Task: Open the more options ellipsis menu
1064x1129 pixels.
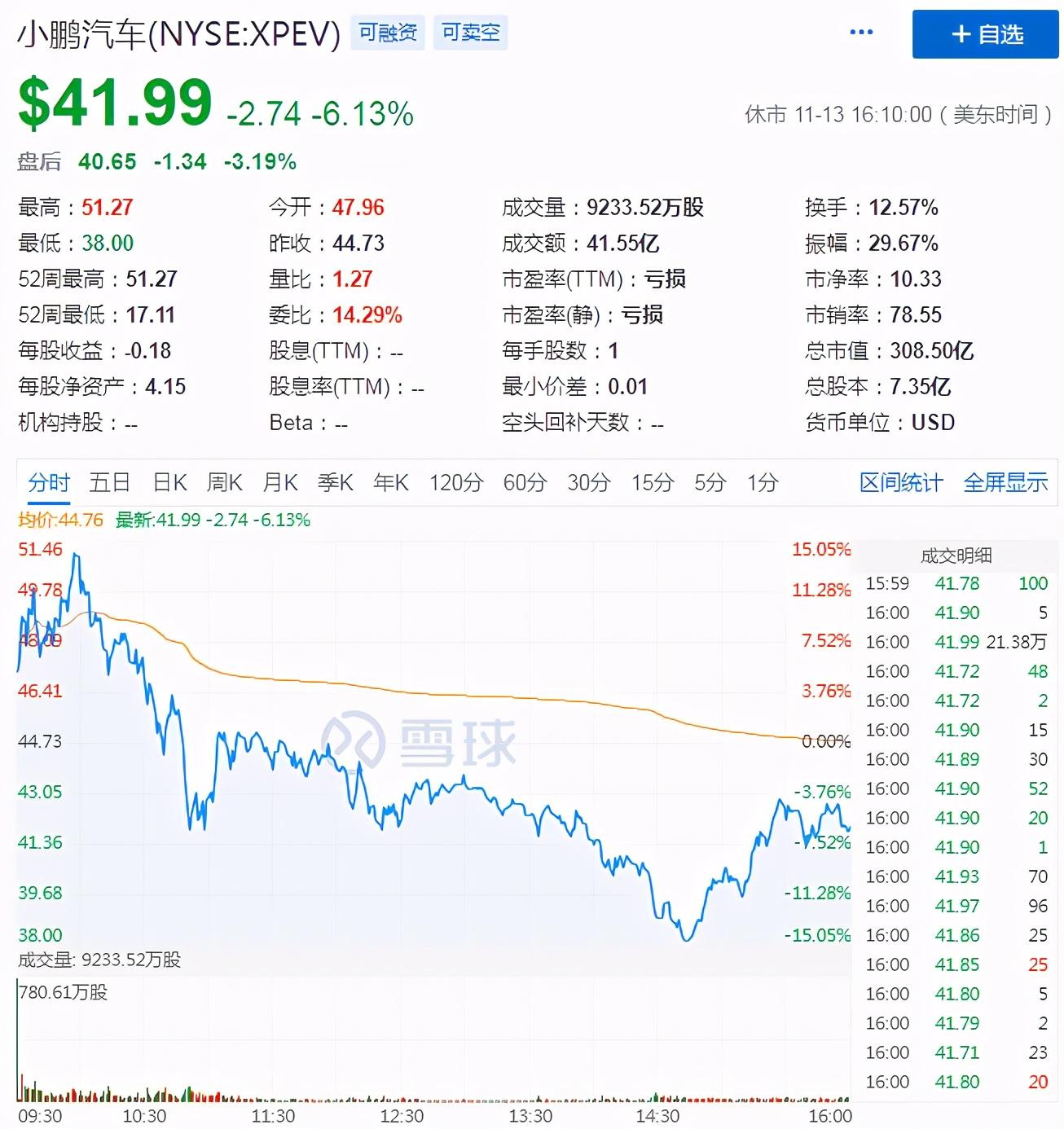Action: pos(861,31)
